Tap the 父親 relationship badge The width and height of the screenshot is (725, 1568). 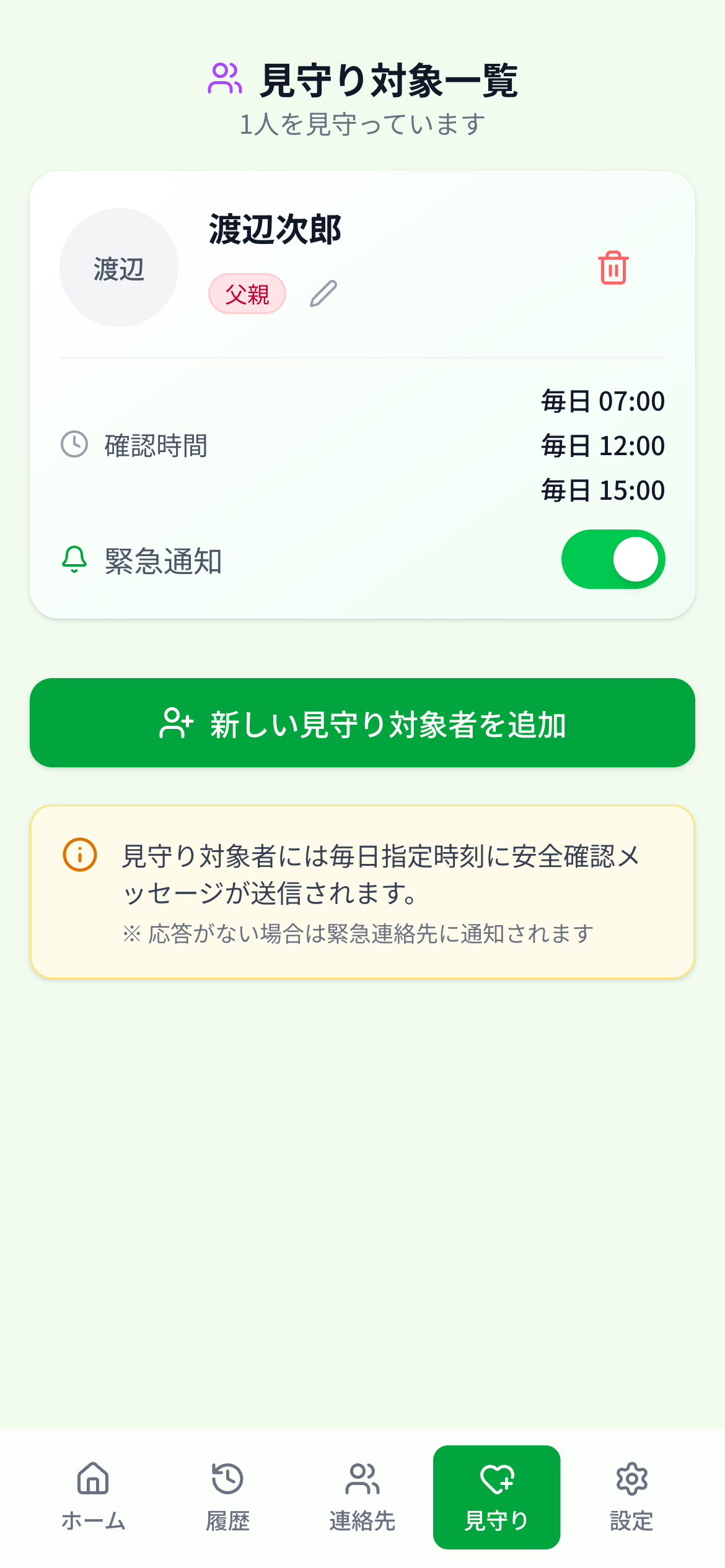tap(247, 295)
